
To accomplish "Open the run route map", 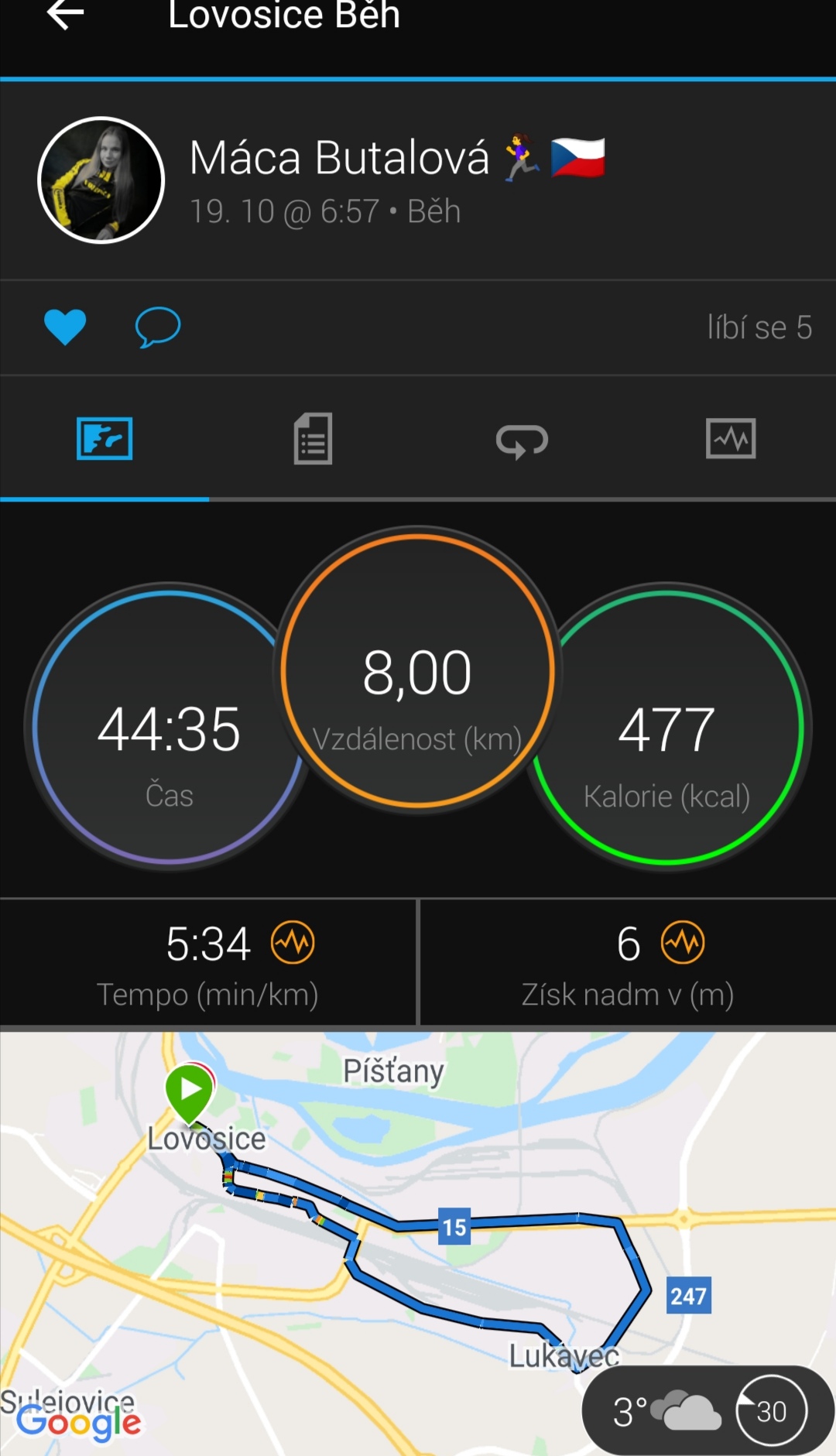I will pyautogui.click(x=418, y=1243).
